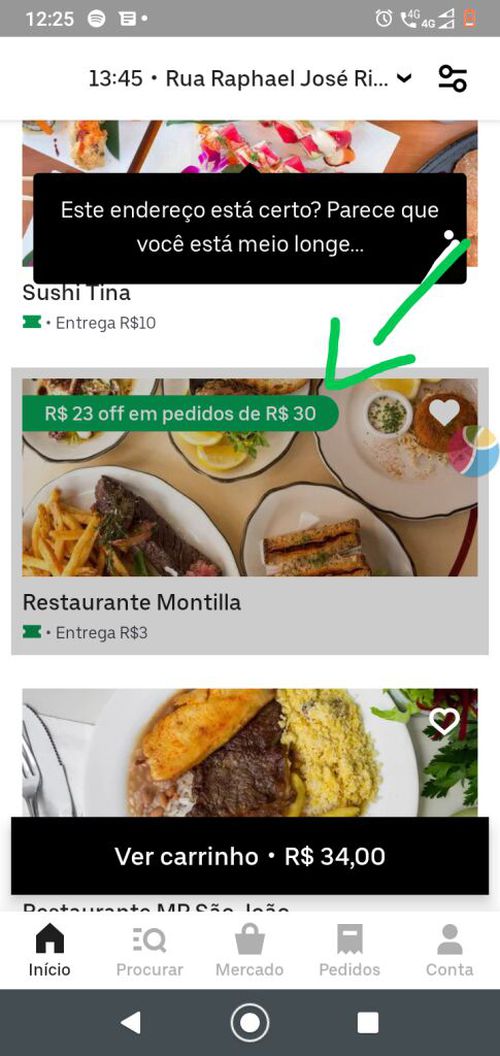Open the Pedidos tab
The width and height of the screenshot is (500, 1056).
tap(350, 950)
